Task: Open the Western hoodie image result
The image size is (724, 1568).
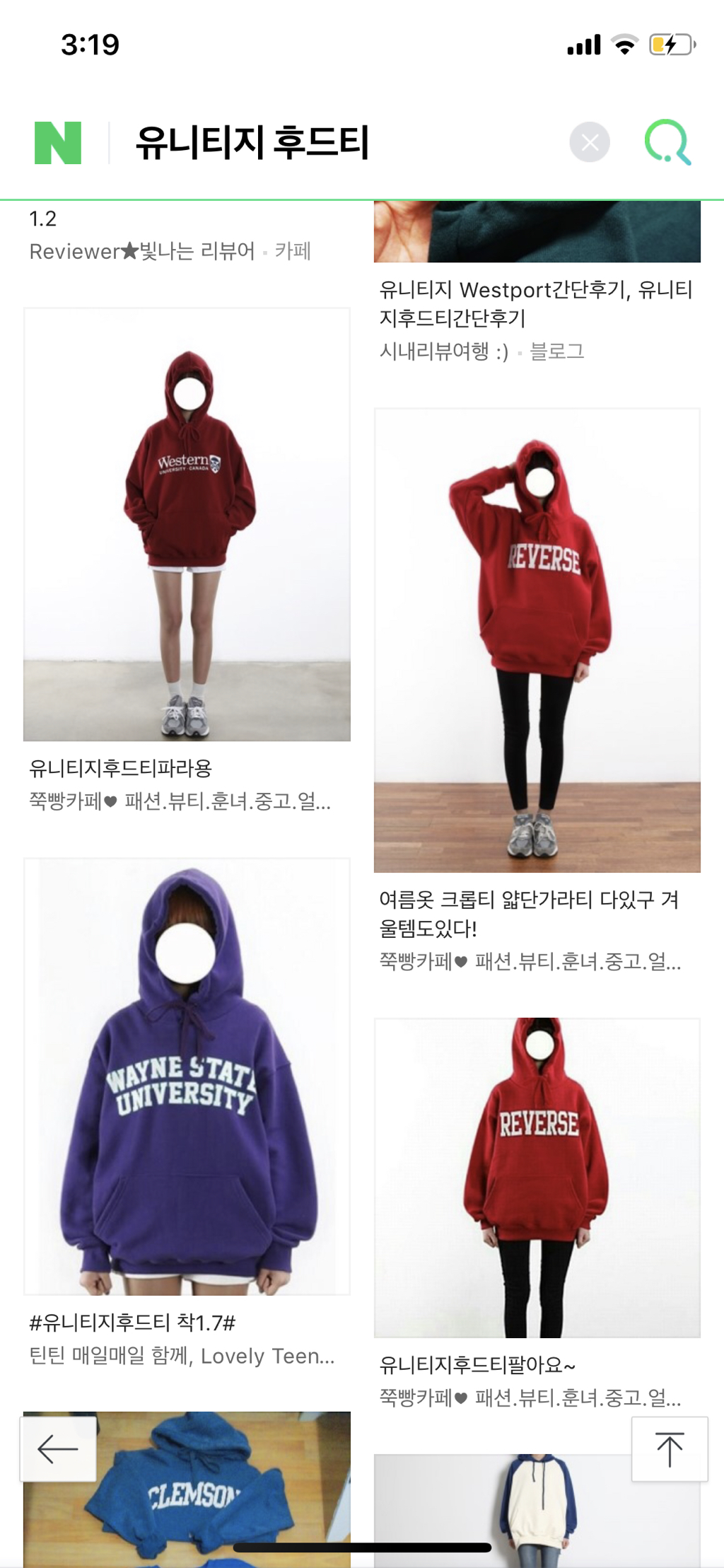Action: (x=187, y=524)
